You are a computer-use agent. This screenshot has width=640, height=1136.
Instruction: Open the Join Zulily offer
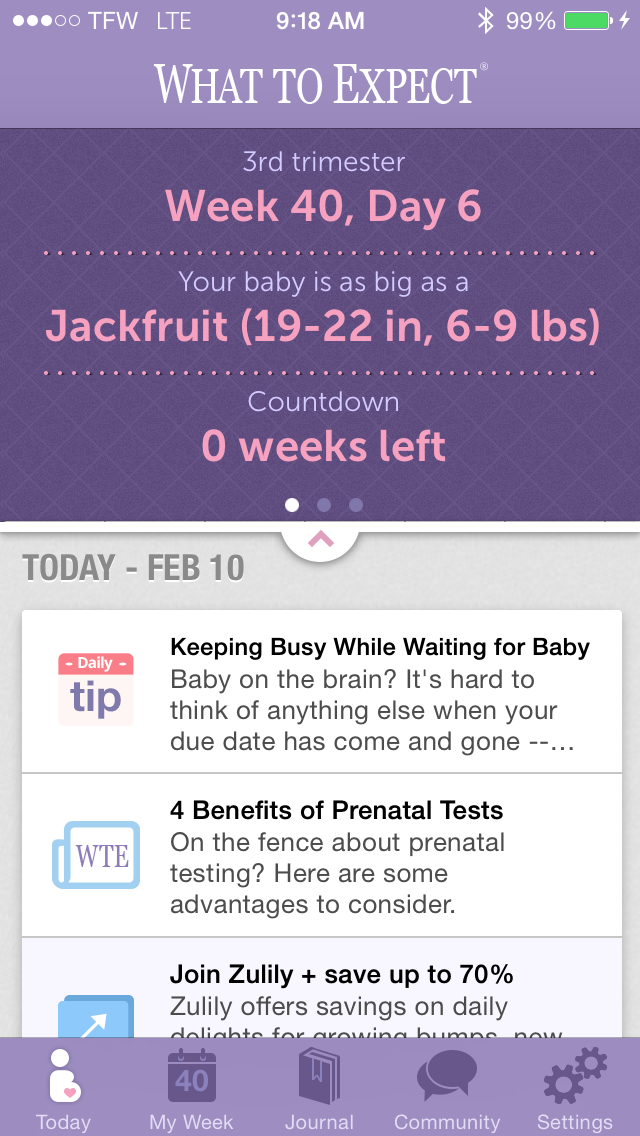pos(322,987)
